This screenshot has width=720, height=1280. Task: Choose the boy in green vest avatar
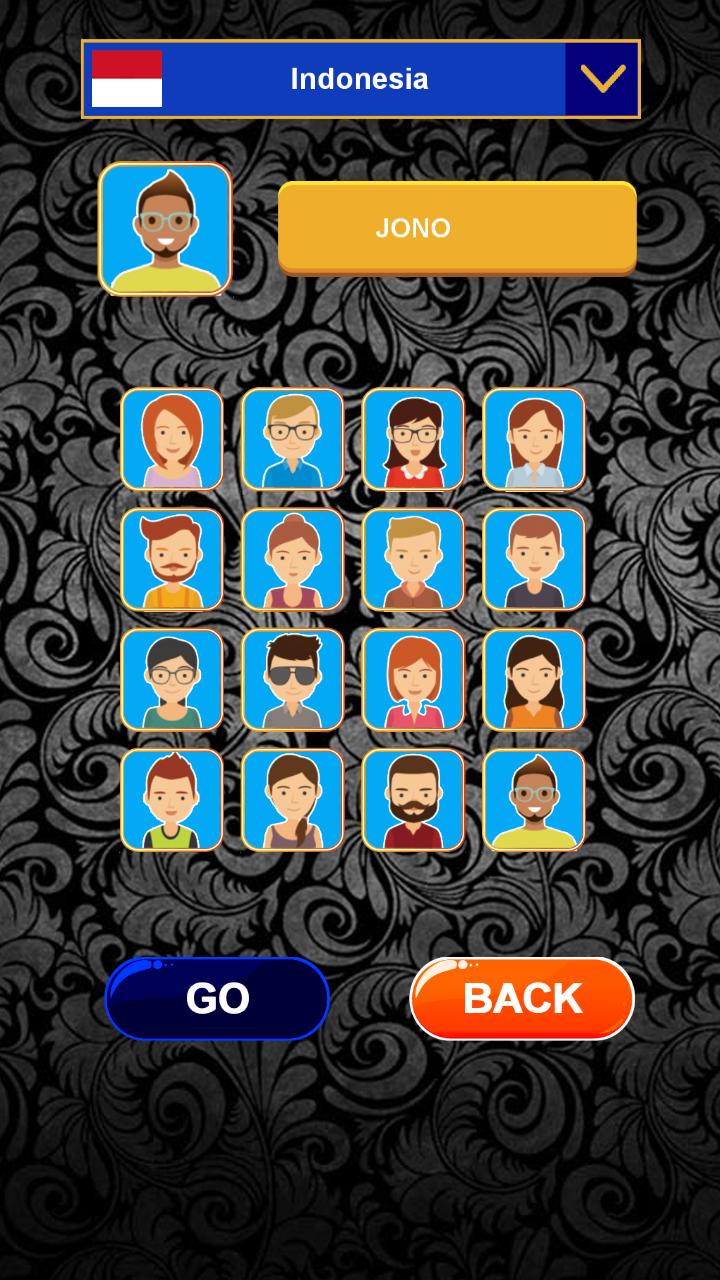(x=172, y=799)
